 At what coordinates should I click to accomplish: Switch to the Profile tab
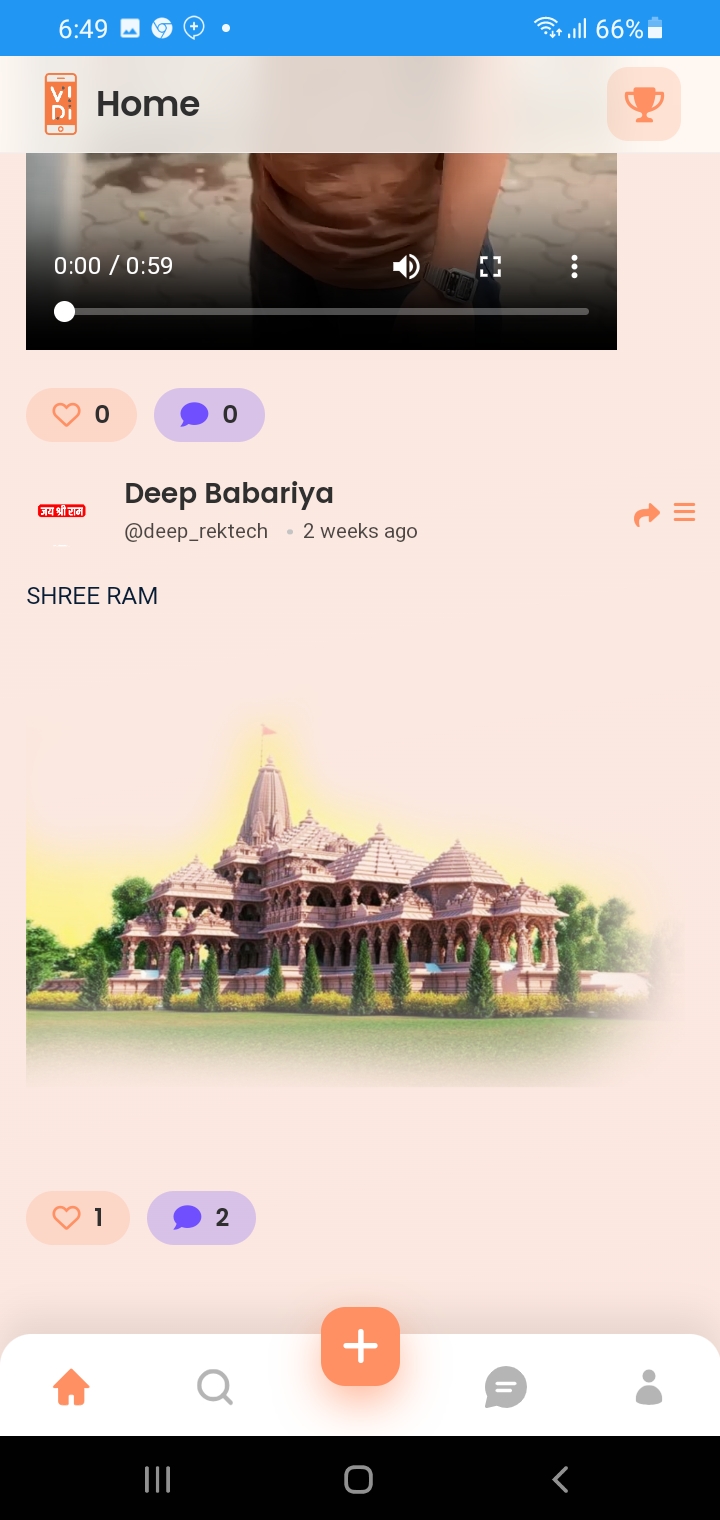tap(649, 1387)
